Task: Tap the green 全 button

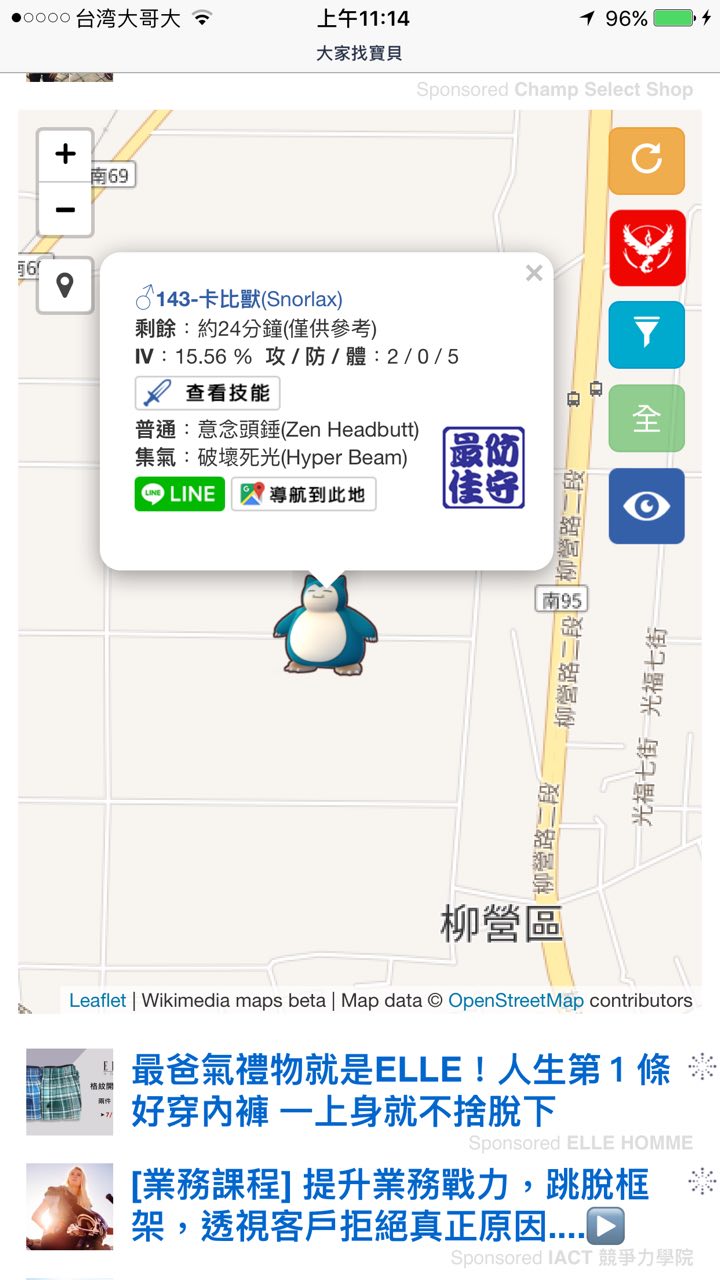Action: coord(646,418)
